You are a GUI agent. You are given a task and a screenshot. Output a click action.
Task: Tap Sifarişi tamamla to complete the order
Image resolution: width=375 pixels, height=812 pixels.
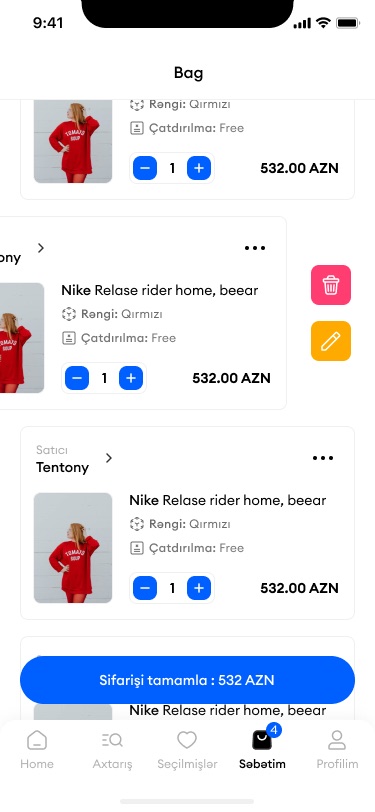point(188,680)
